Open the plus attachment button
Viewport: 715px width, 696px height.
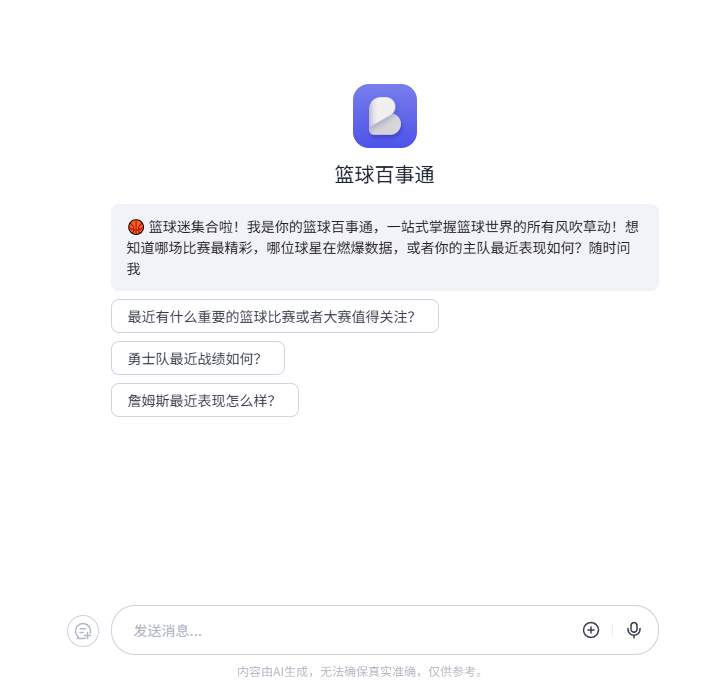[x=591, y=630]
